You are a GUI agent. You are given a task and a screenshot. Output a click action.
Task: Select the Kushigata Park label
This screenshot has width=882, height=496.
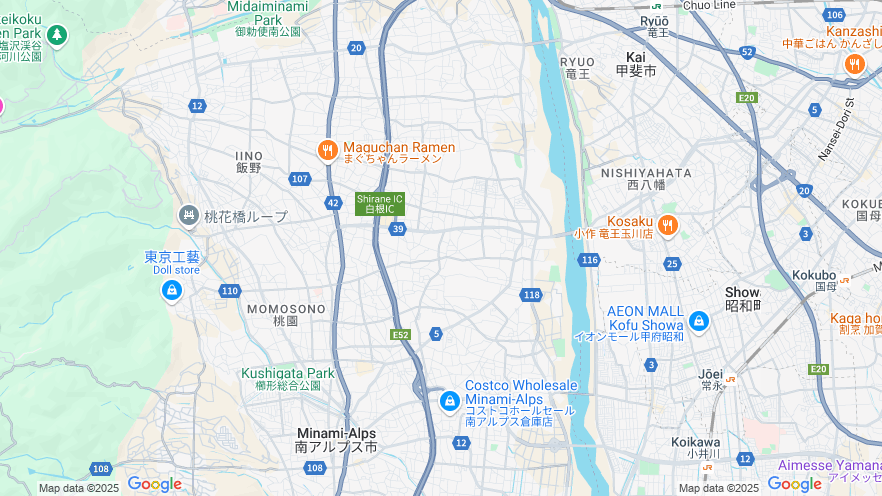point(287,373)
